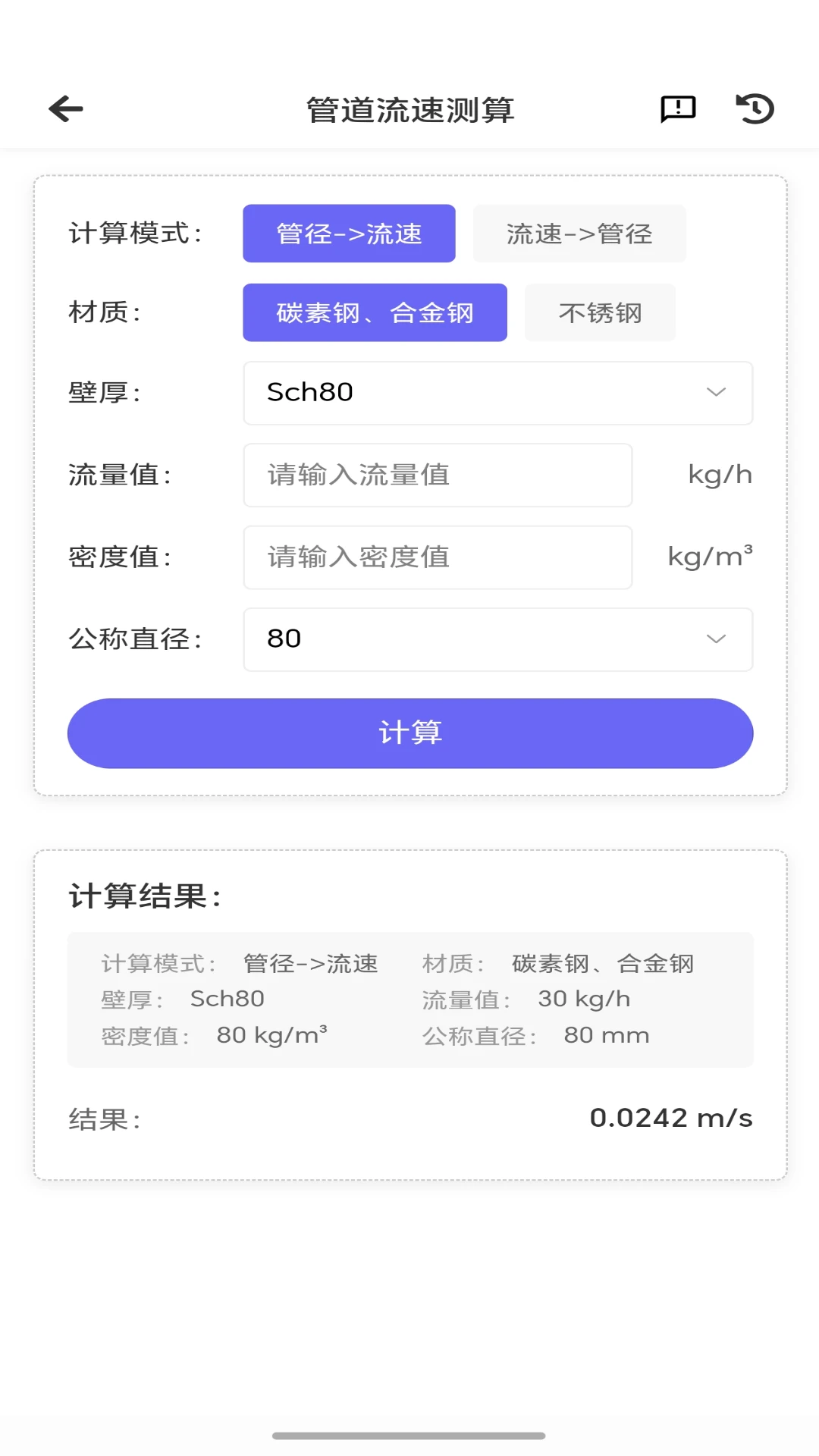
Task: Open the 壁厚 Sch80 dropdown
Action: point(497,393)
